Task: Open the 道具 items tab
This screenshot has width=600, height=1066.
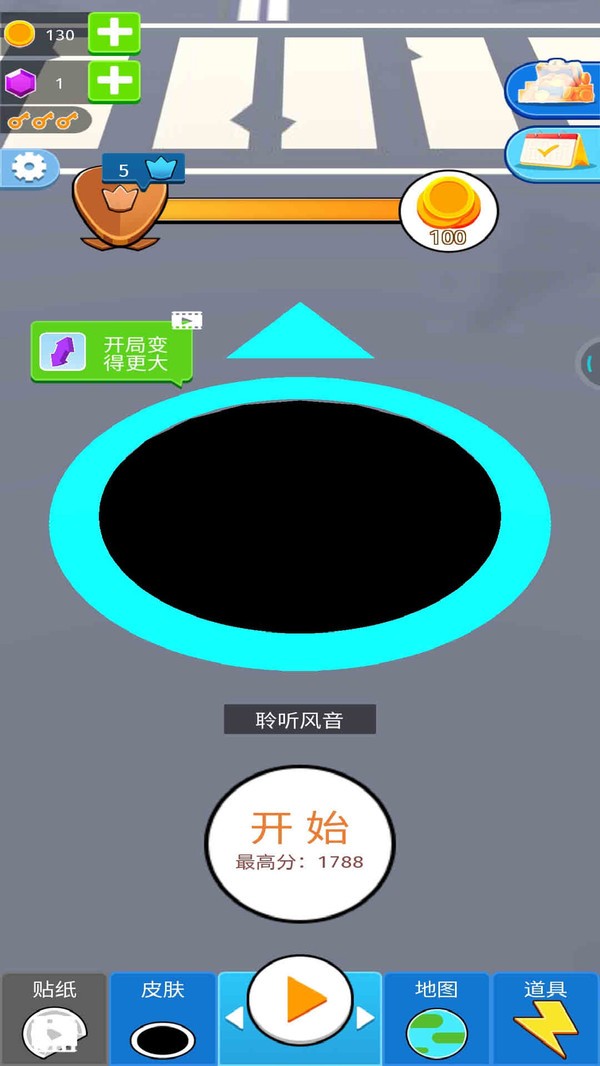Action: click(545, 1018)
